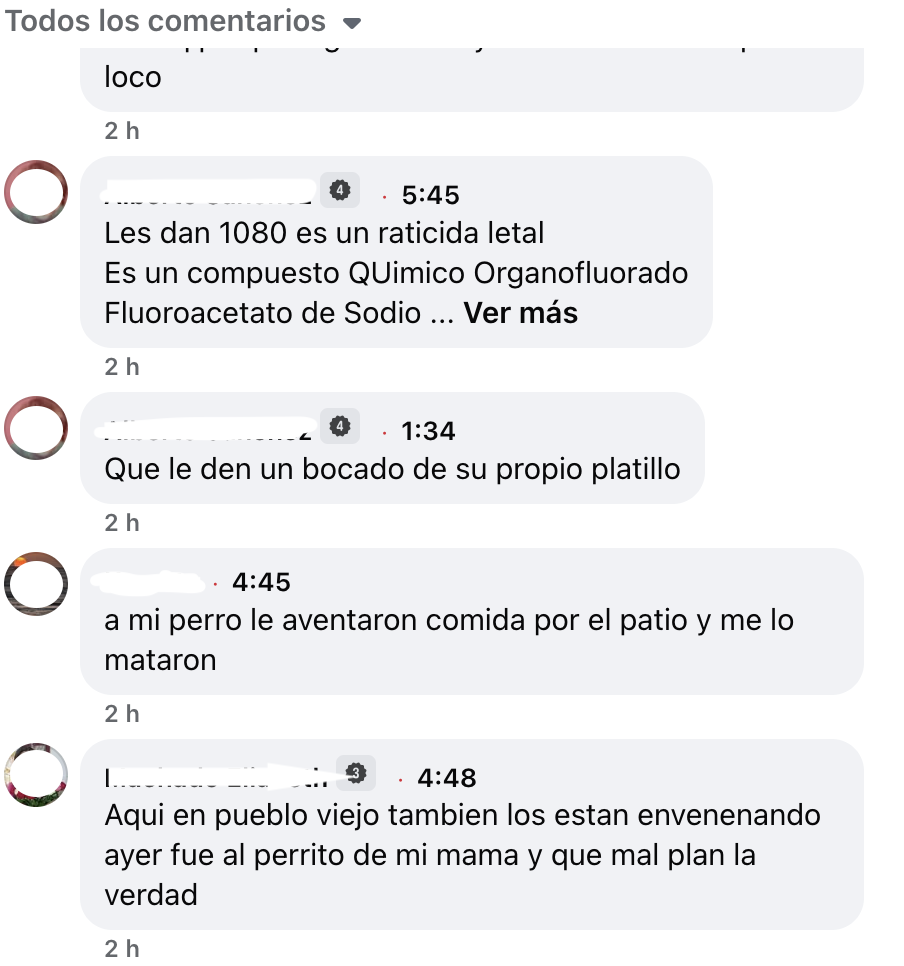Open the Todos los comentarios filter dropdown
The image size is (904, 966).
[183, 21]
